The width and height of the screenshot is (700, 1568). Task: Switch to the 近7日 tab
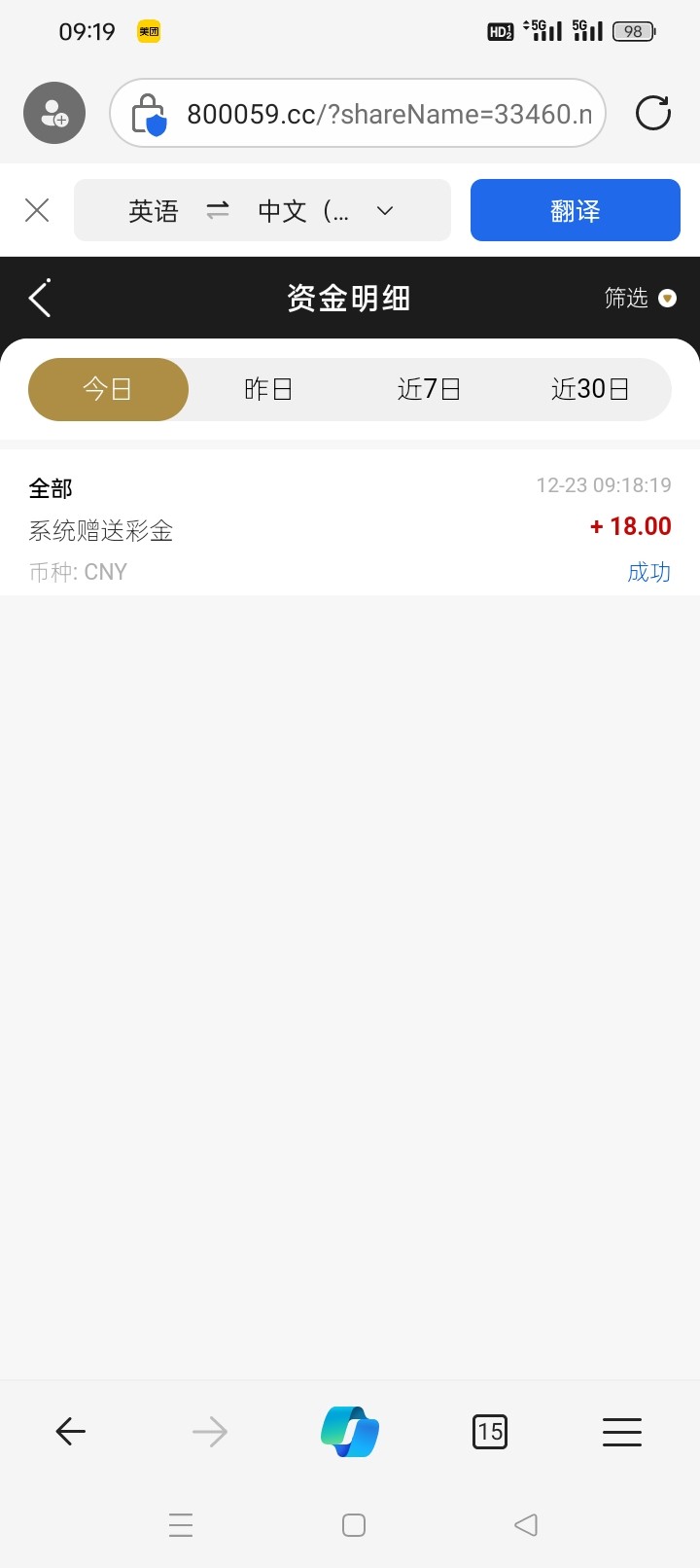pyautogui.click(x=429, y=389)
